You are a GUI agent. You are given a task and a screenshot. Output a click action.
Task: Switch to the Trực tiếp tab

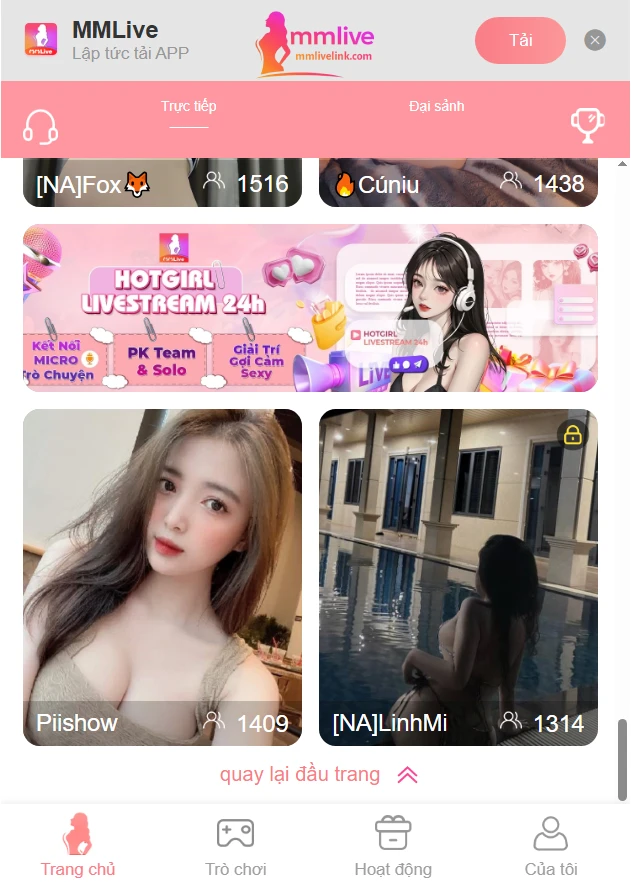pos(189,107)
